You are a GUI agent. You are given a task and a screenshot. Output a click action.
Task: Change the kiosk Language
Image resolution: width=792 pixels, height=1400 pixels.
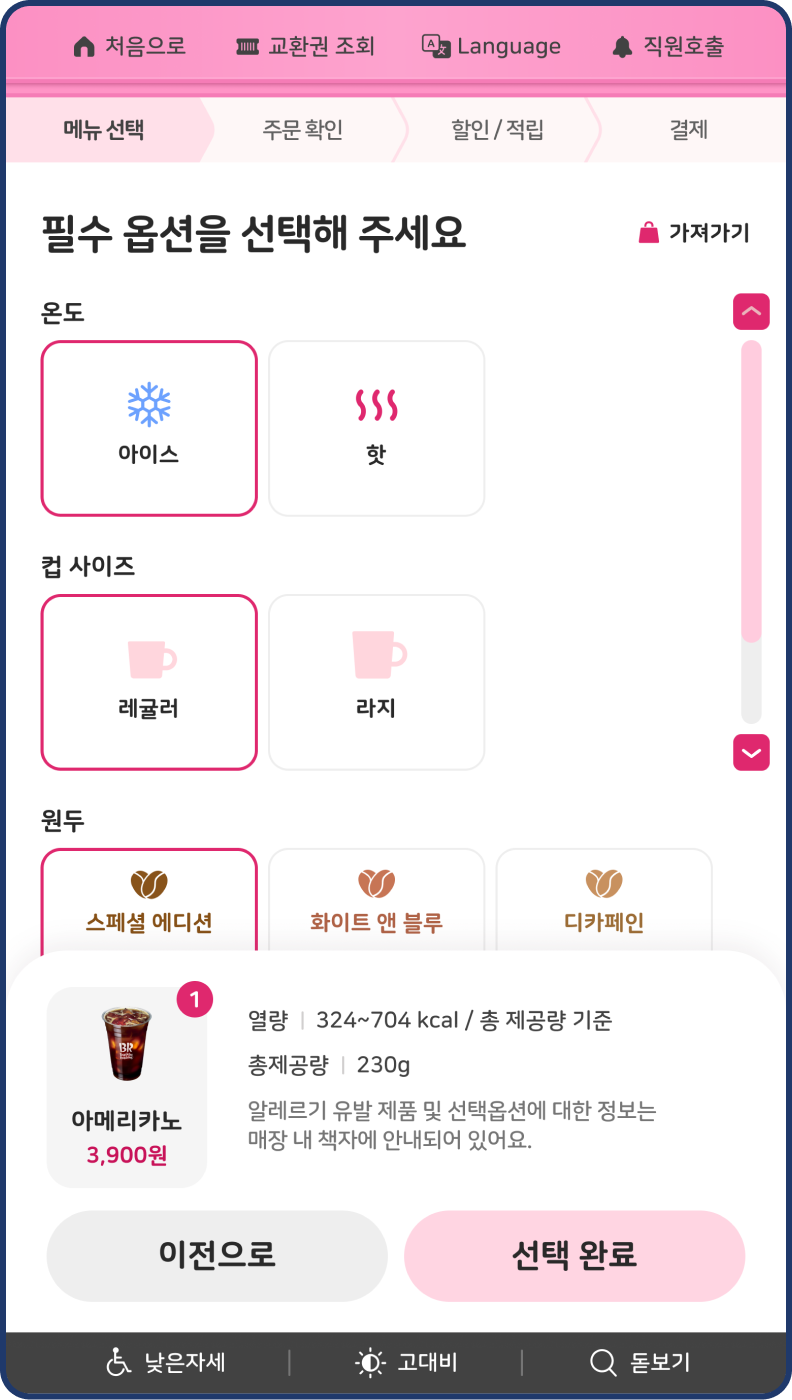tap(491, 47)
